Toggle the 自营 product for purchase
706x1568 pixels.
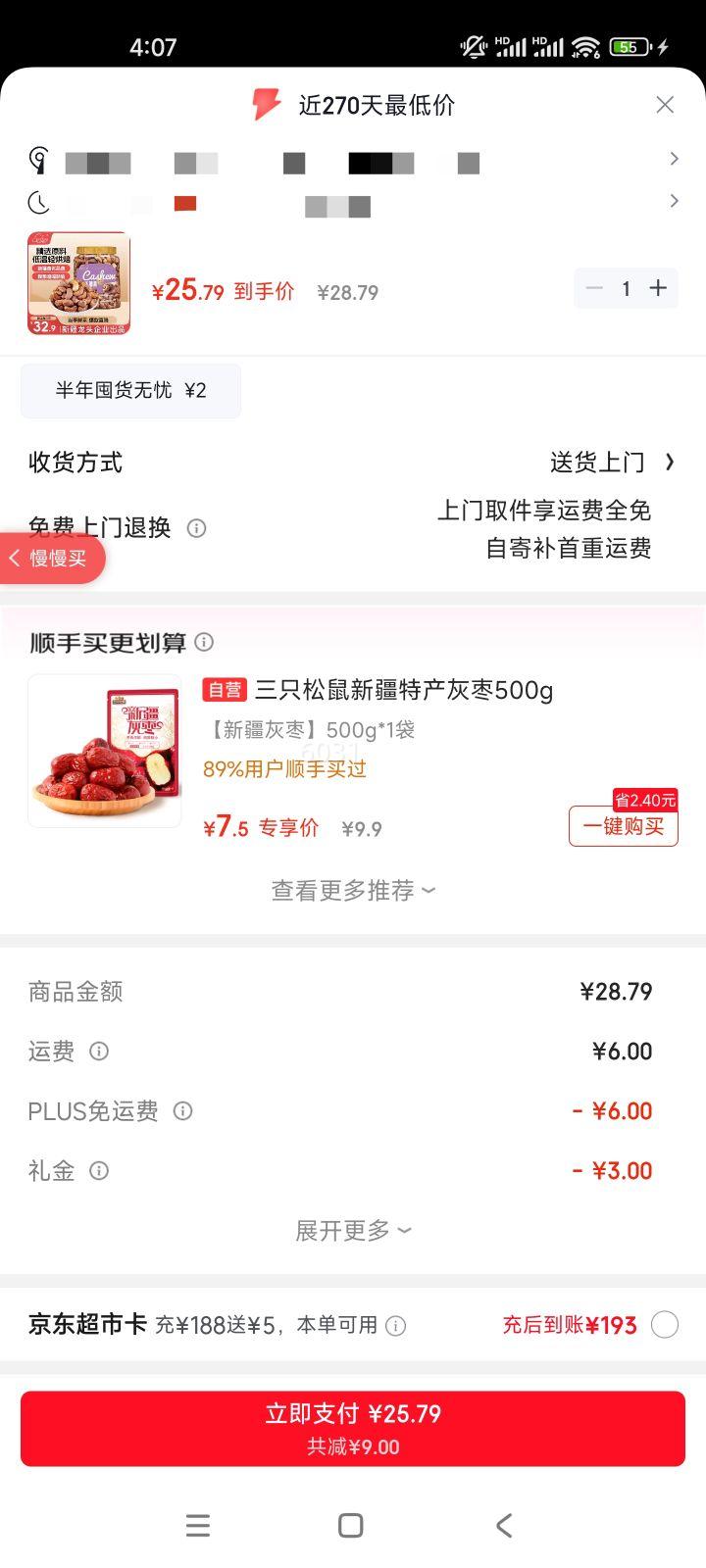(x=224, y=690)
